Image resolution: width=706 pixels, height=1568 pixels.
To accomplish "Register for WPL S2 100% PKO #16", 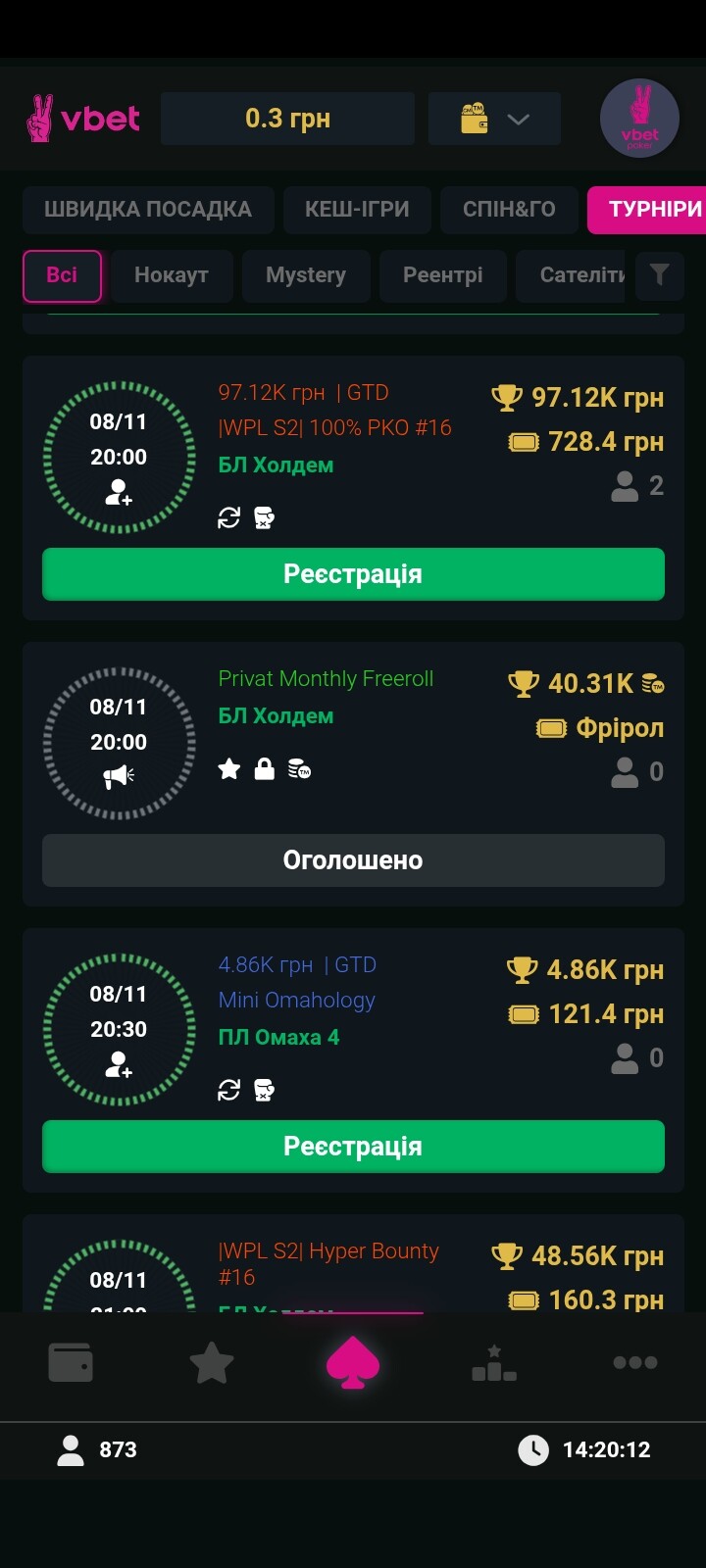I will point(353,574).
